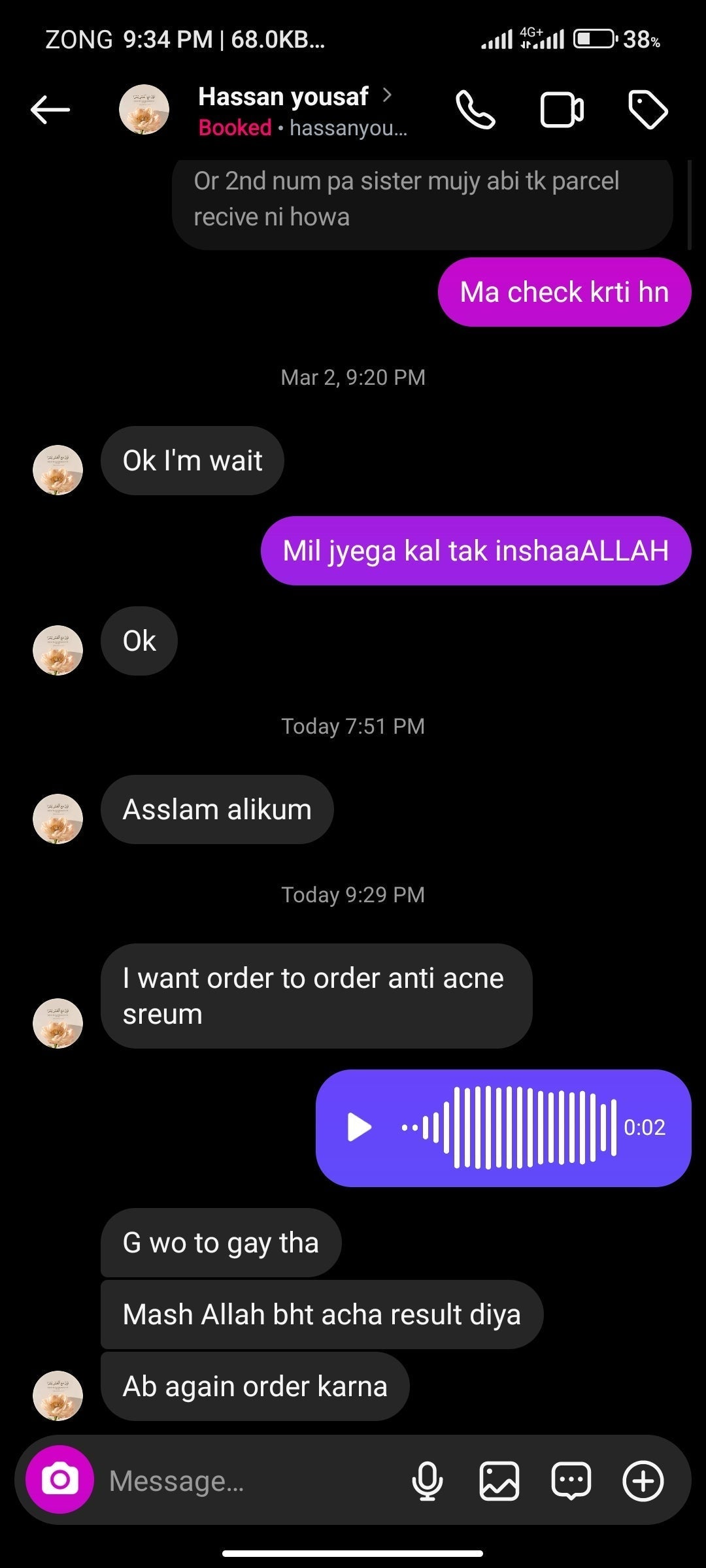Start a voice call with Hassan yousaf

click(x=475, y=110)
